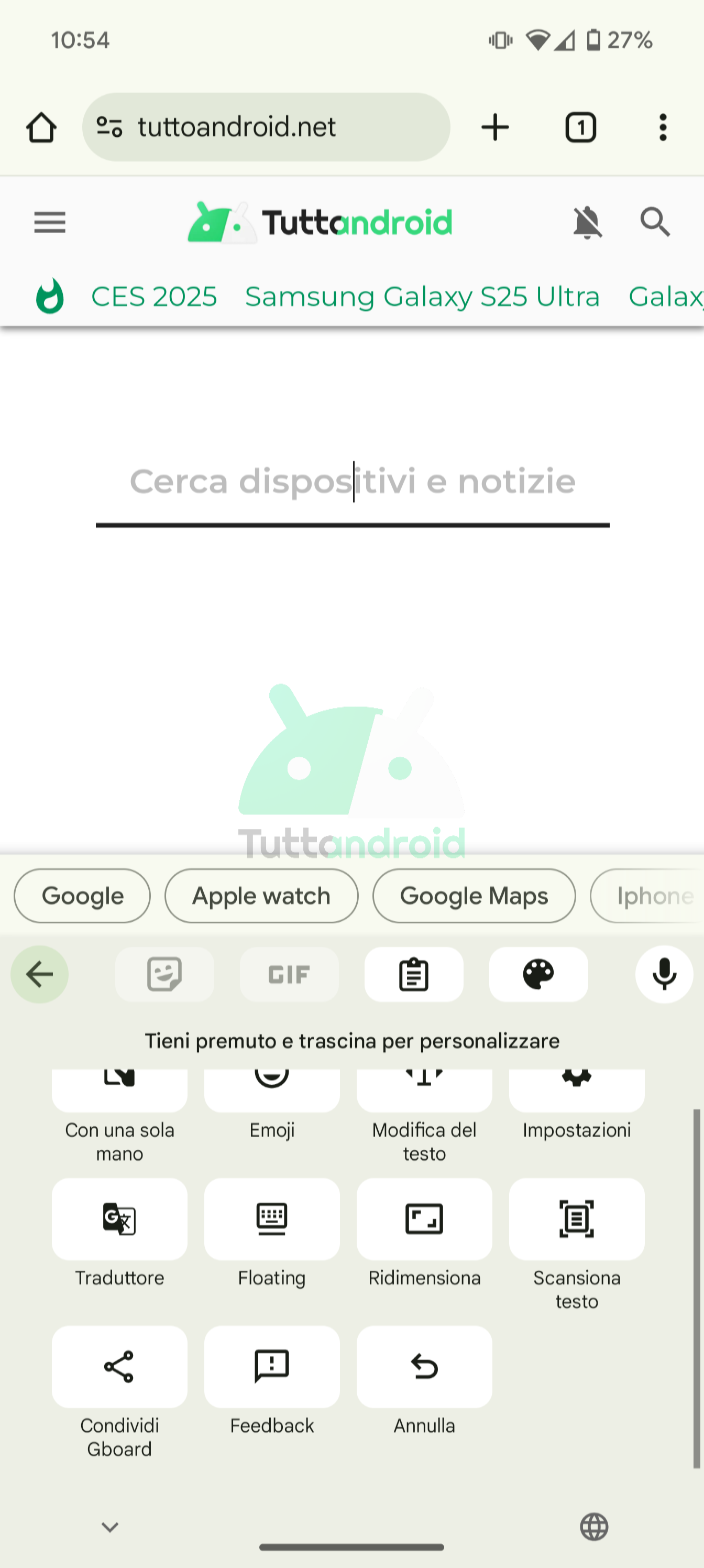The image size is (704, 1568).
Task: Open Scansiona testo
Action: coord(576,1219)
